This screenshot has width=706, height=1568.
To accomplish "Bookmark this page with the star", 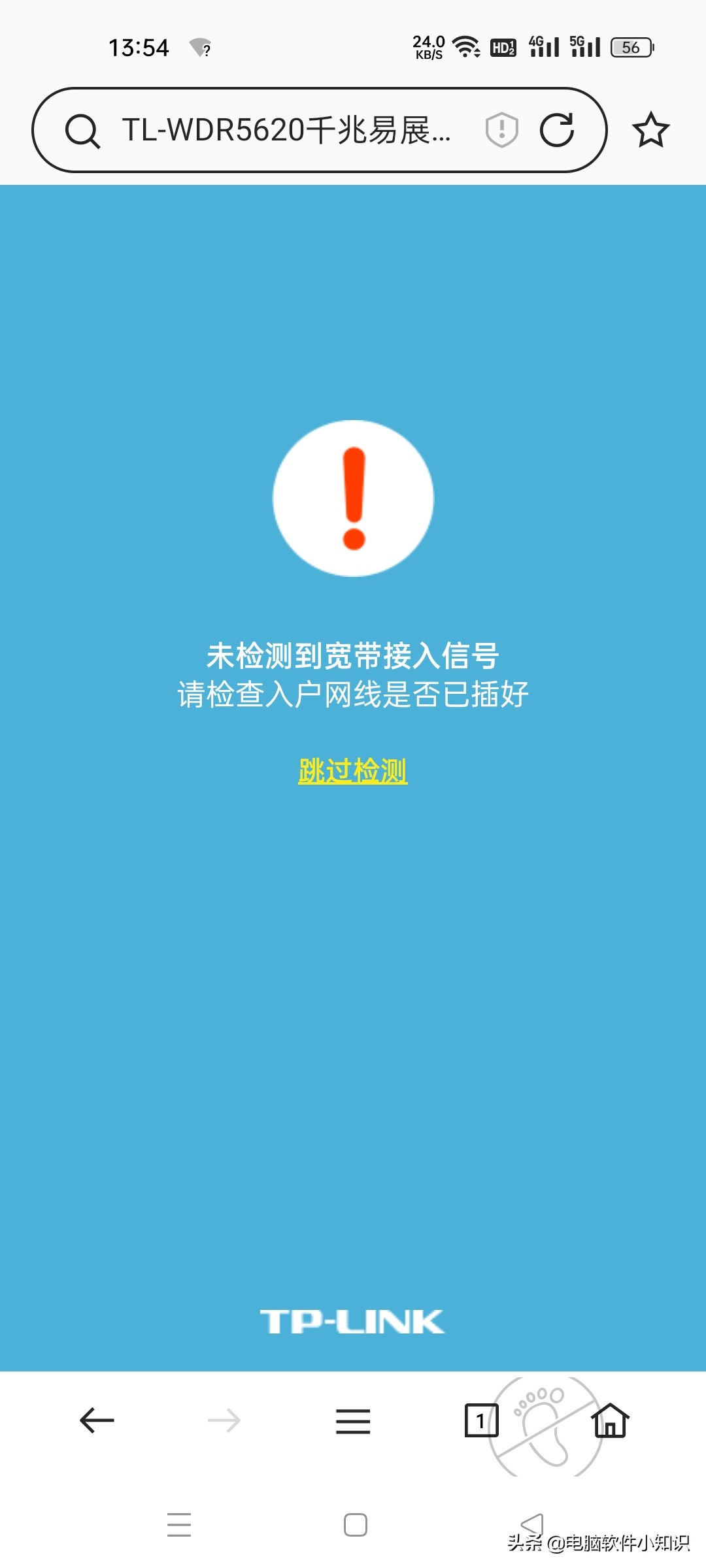I will [x=650, y=130].
